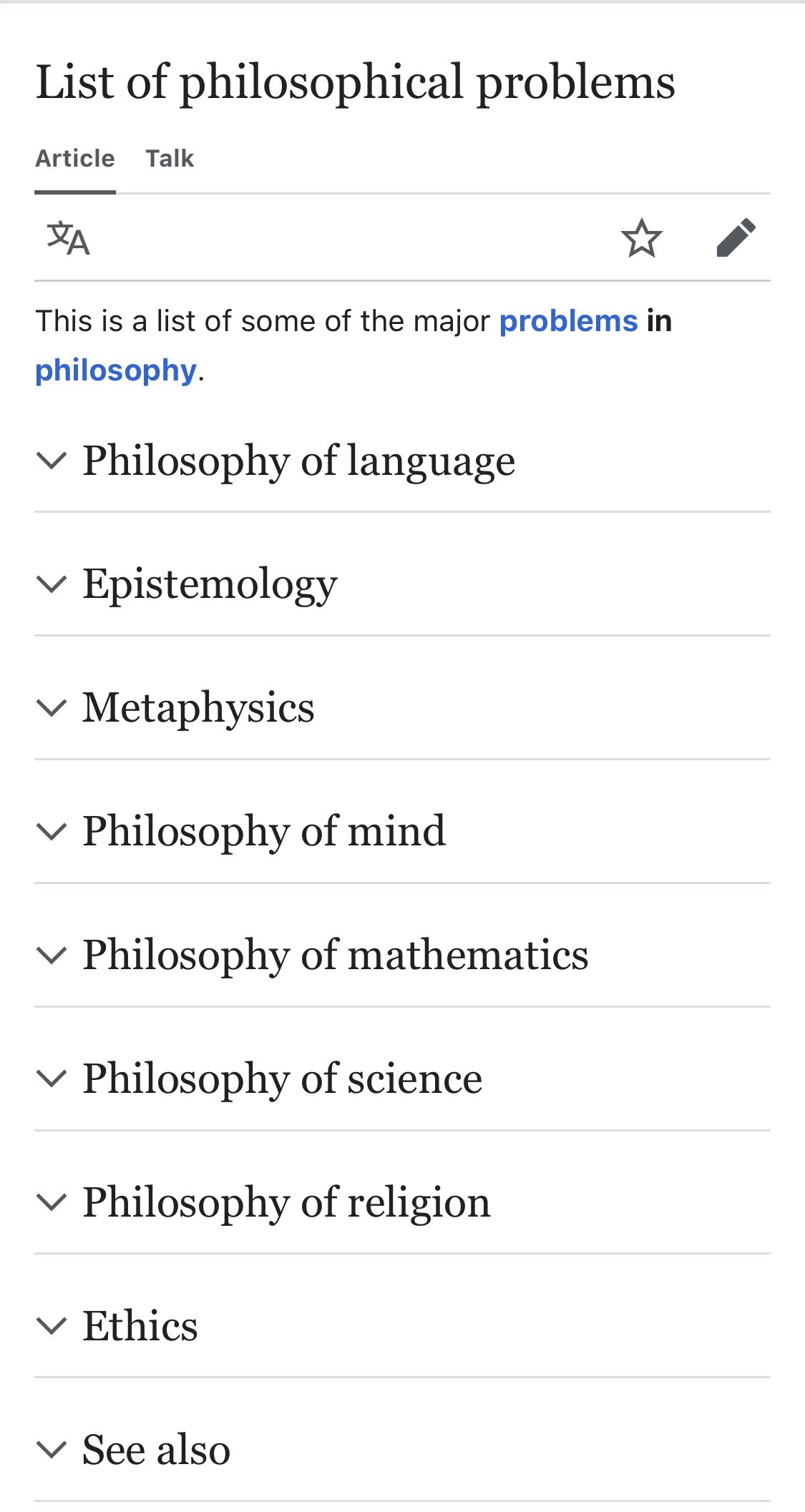Edit the article with pencil icon

pyautogui.click(x=736, y=238)
